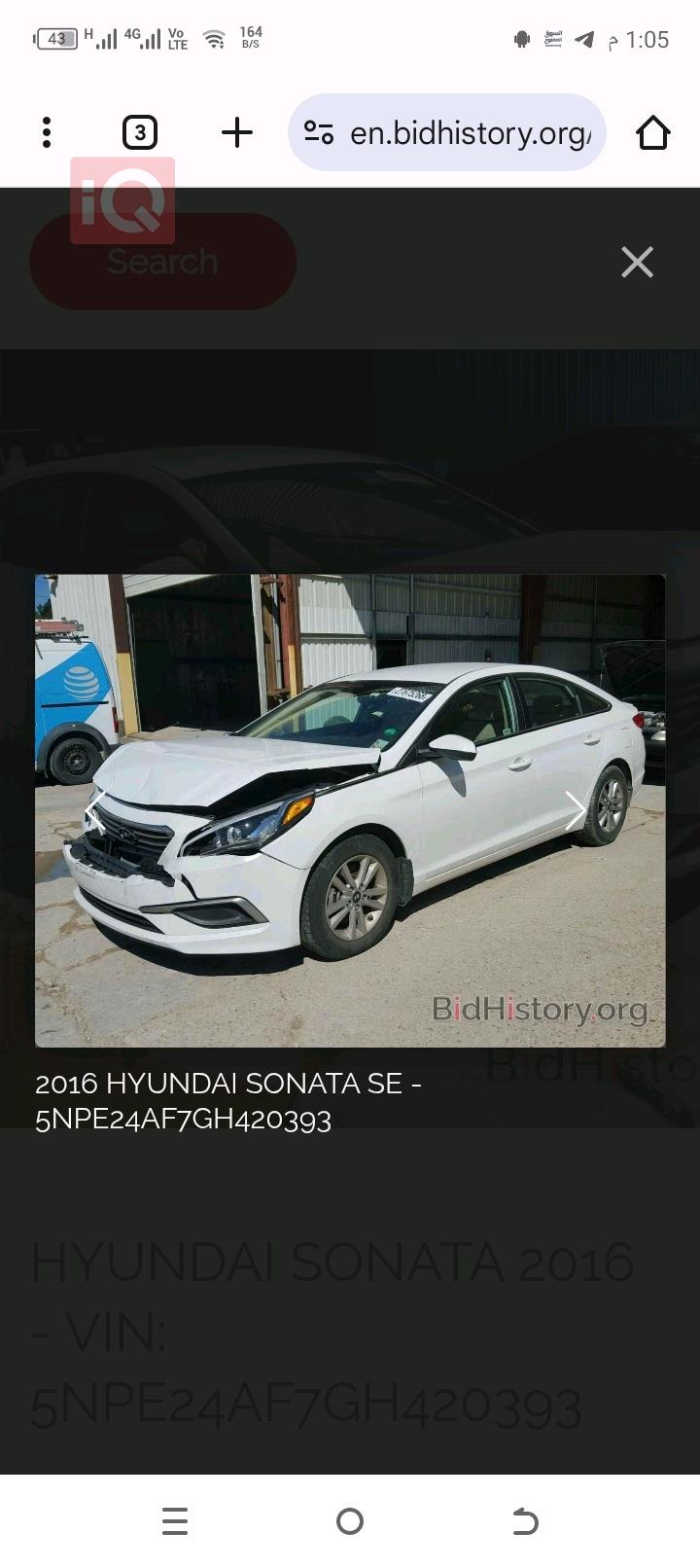Open the tab switcher showing 3 tabs
The width and height of the screenshot is (700, 1568).
pyautogui.click(x=140, y=132)
